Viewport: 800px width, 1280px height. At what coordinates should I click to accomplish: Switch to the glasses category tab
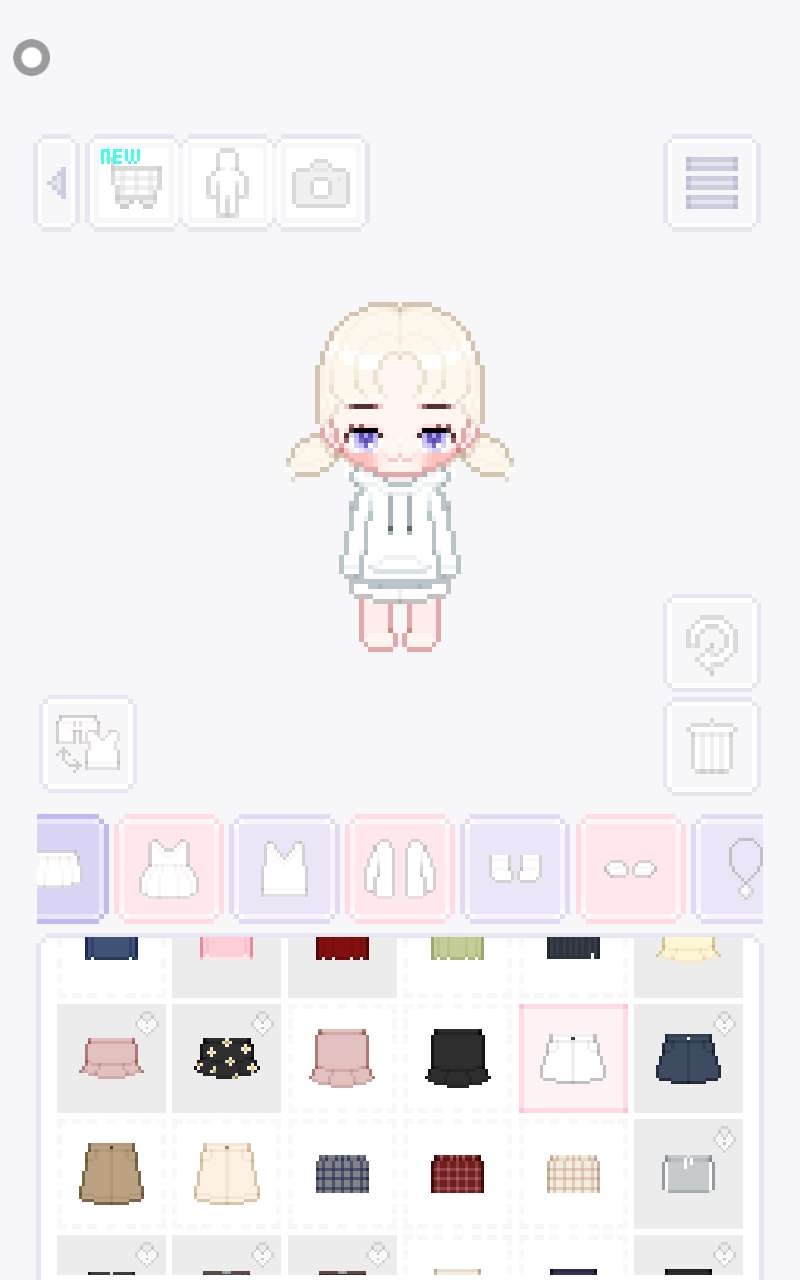click(x=630, y=868)
